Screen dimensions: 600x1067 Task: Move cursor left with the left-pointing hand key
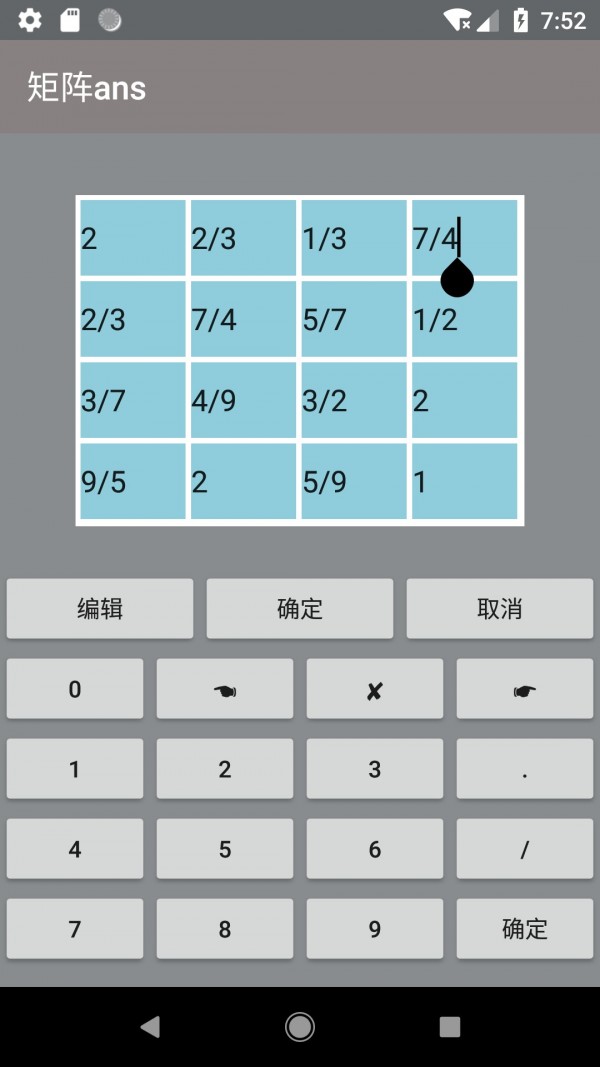(x=225, y=689)
